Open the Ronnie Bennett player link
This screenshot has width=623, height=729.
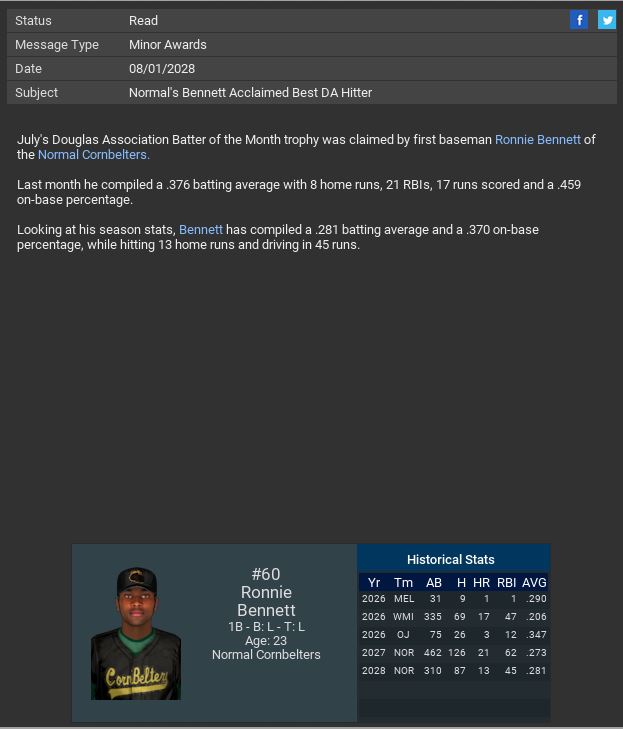[537, 140]
